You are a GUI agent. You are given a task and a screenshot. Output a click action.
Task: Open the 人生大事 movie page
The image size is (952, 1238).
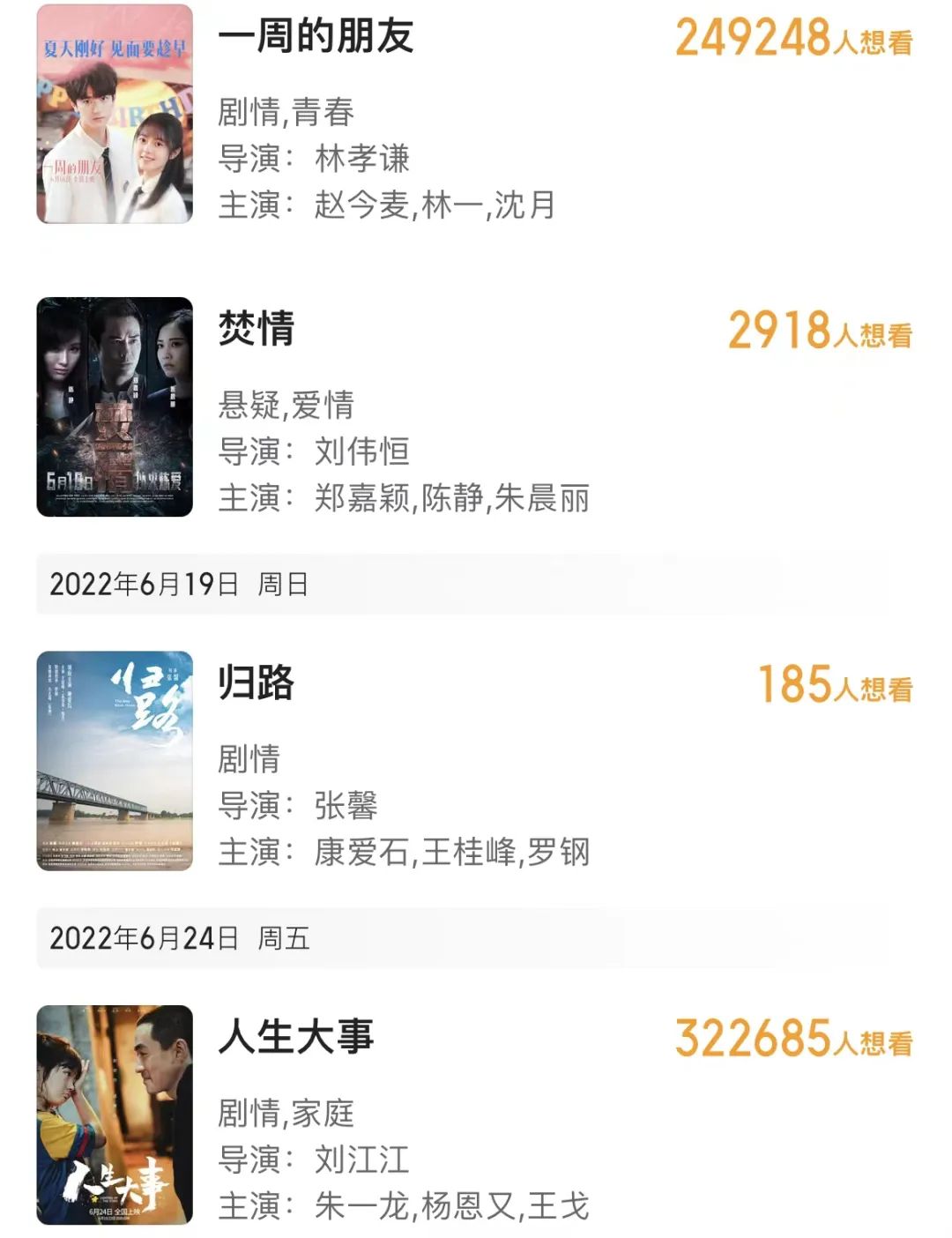[296, 1037]
